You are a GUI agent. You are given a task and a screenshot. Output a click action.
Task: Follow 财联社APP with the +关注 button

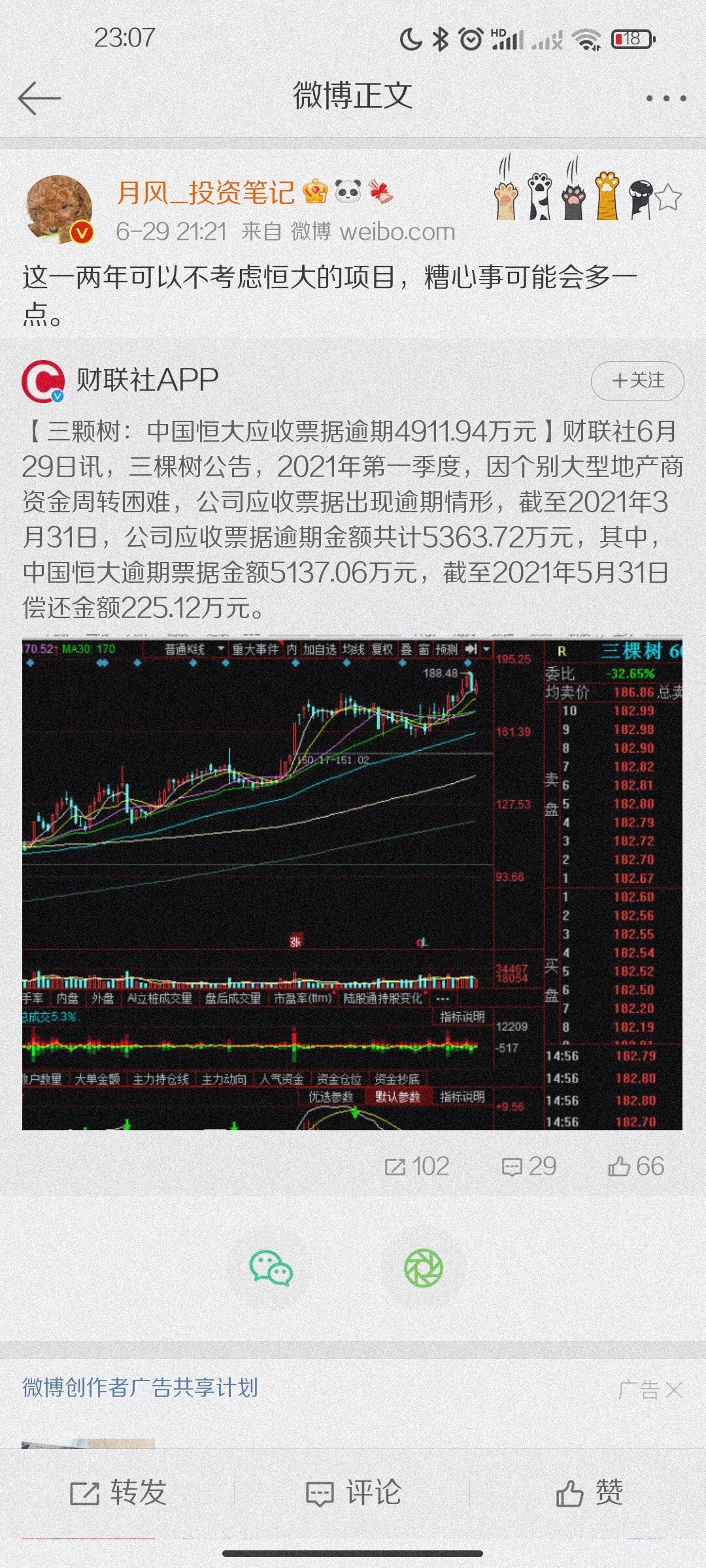click(637, 380)
